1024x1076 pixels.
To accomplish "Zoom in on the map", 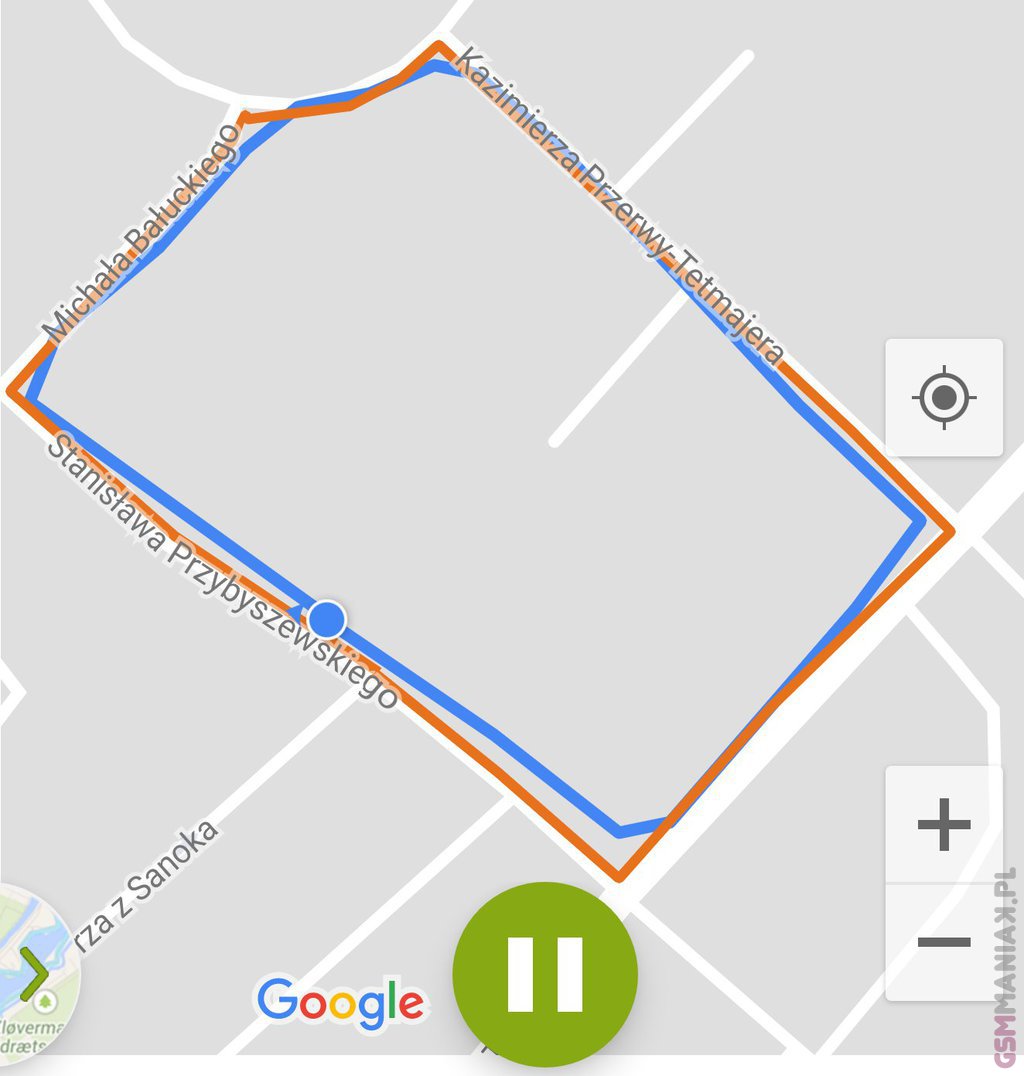I will click(944, 825).
